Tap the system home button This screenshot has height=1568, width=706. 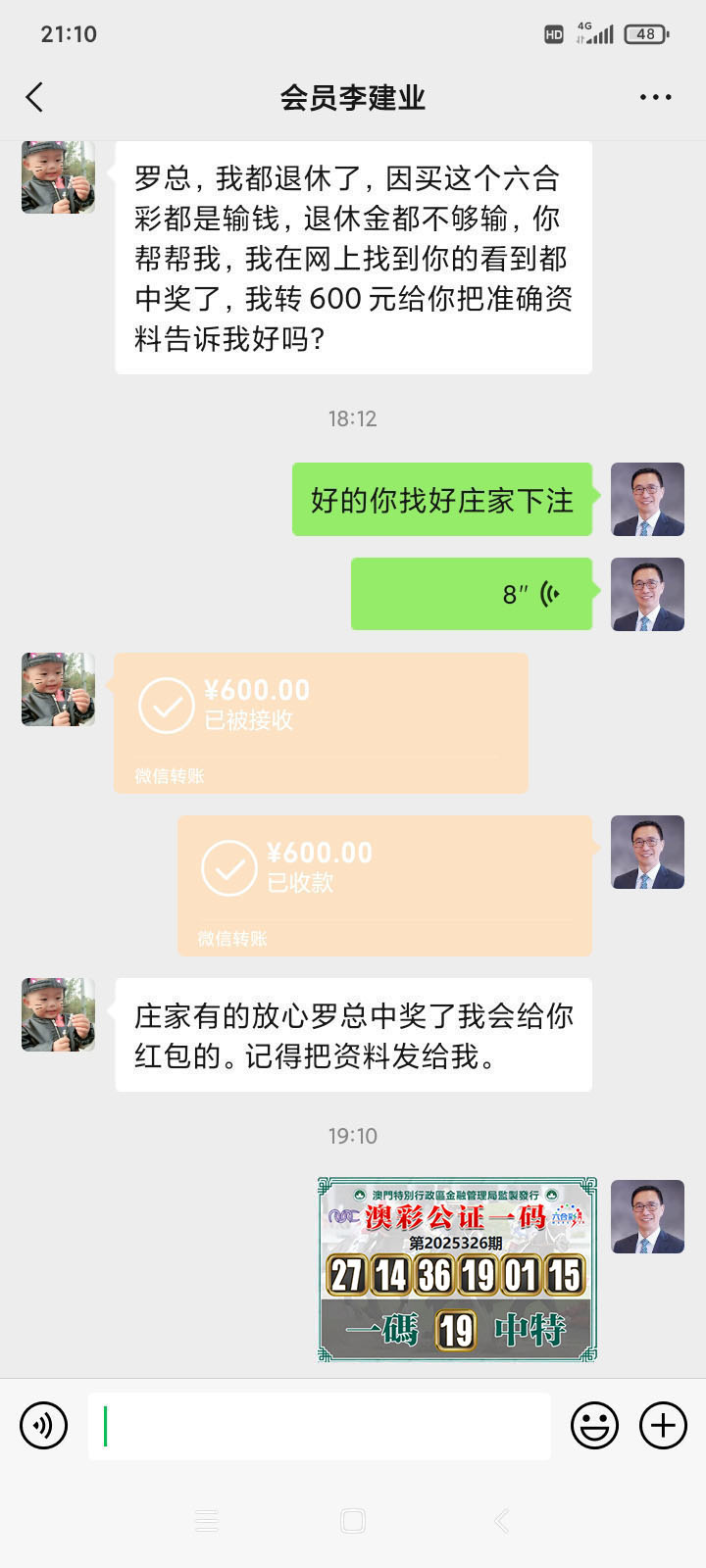[353, 1521]
